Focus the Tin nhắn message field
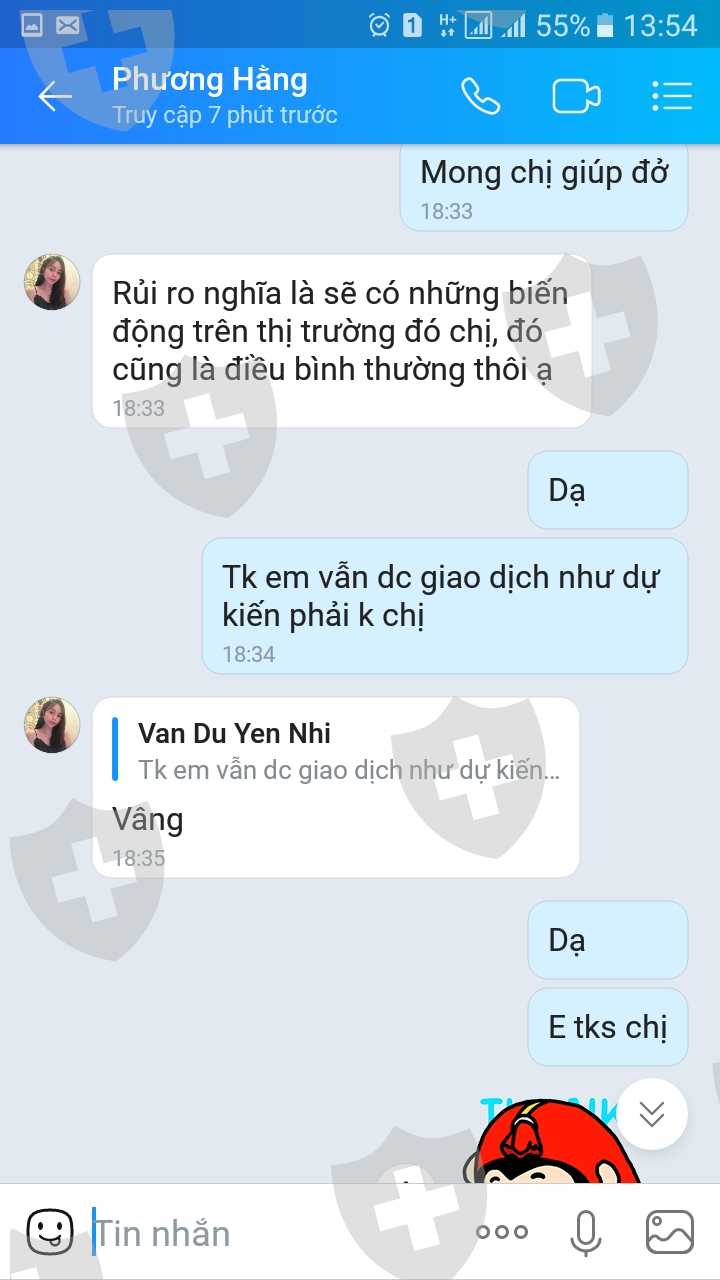The height and width of the screenshot is (1280, 720). tap(270, 1233)
